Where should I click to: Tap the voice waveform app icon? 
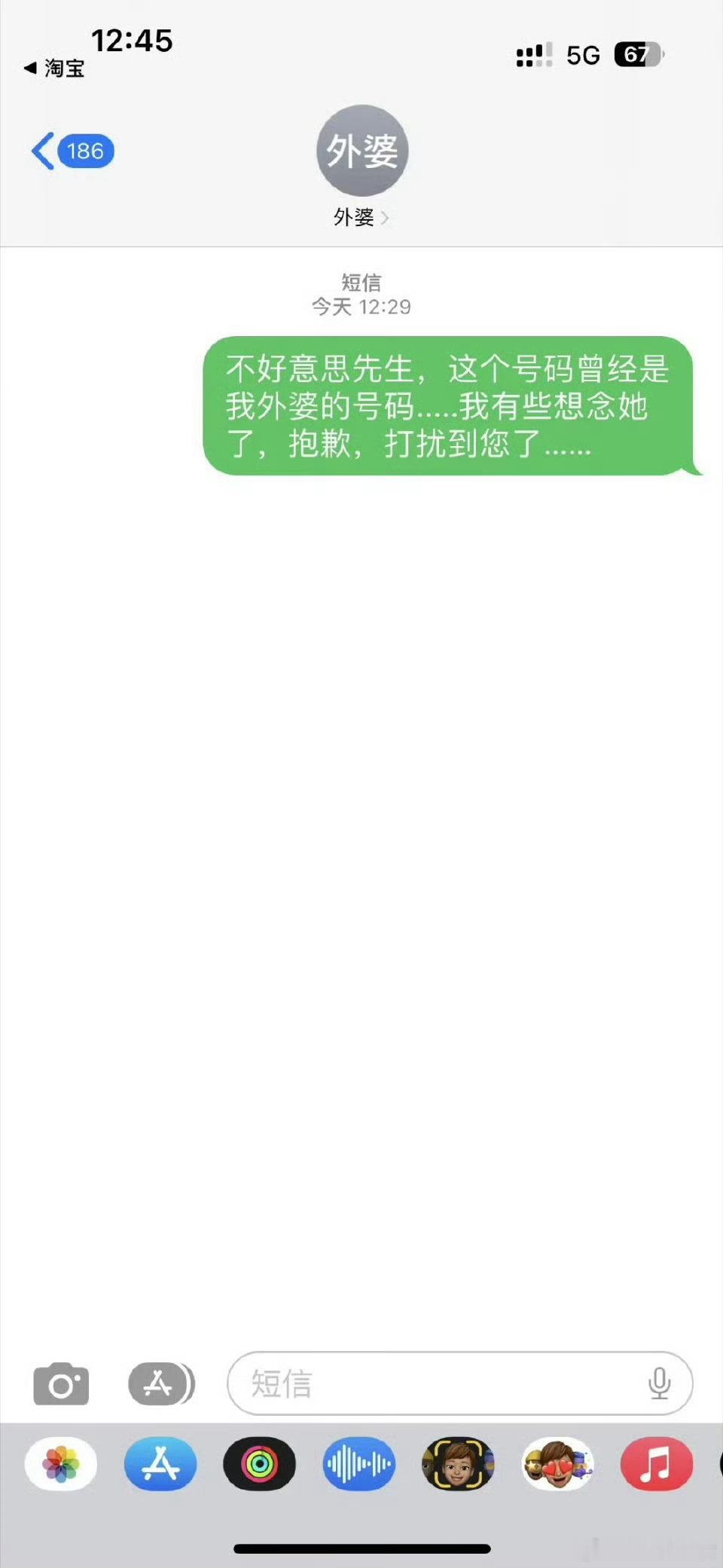coord(358,1463)
